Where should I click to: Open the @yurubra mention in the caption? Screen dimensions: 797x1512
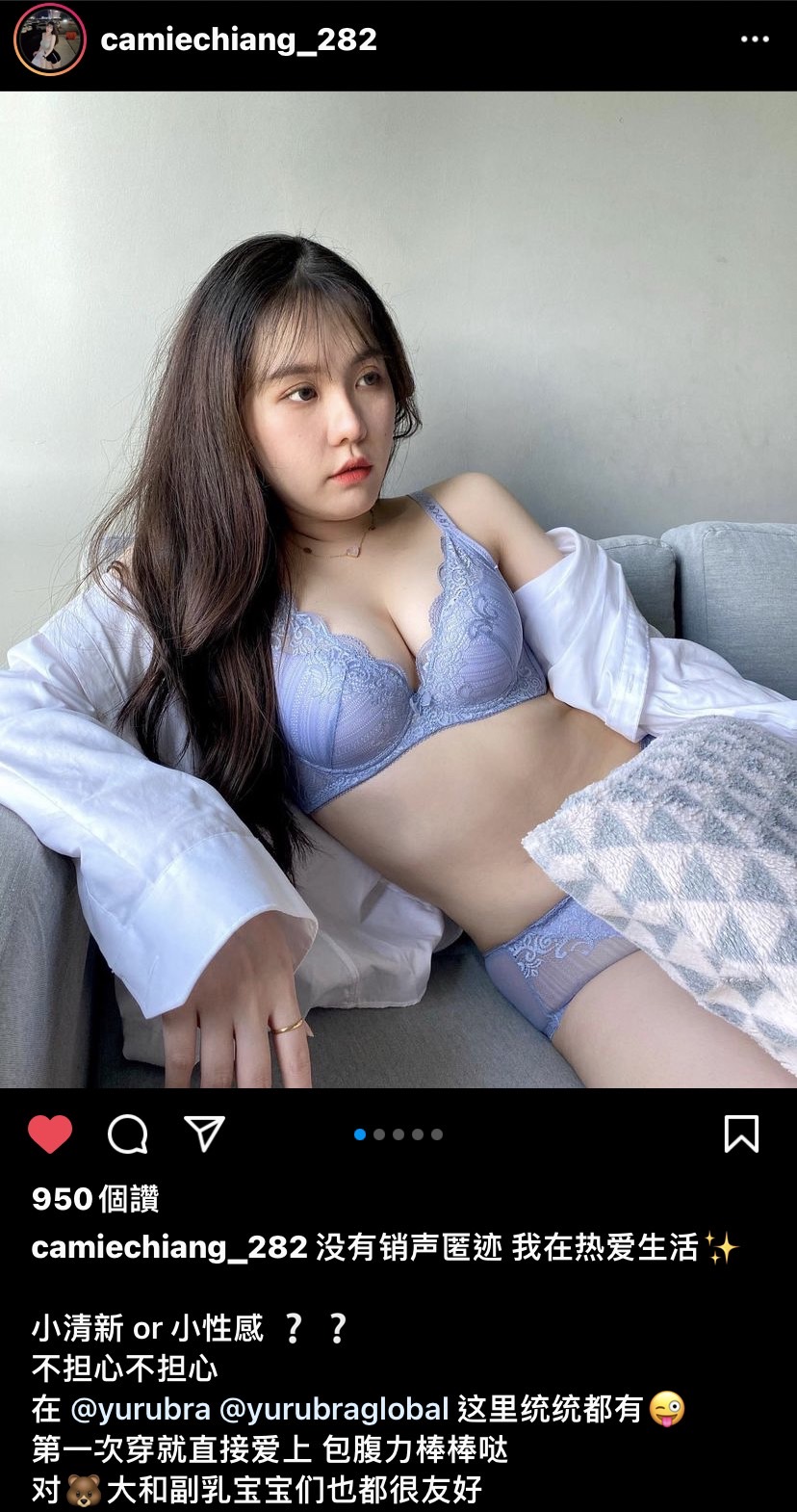tap(141, 1410)
